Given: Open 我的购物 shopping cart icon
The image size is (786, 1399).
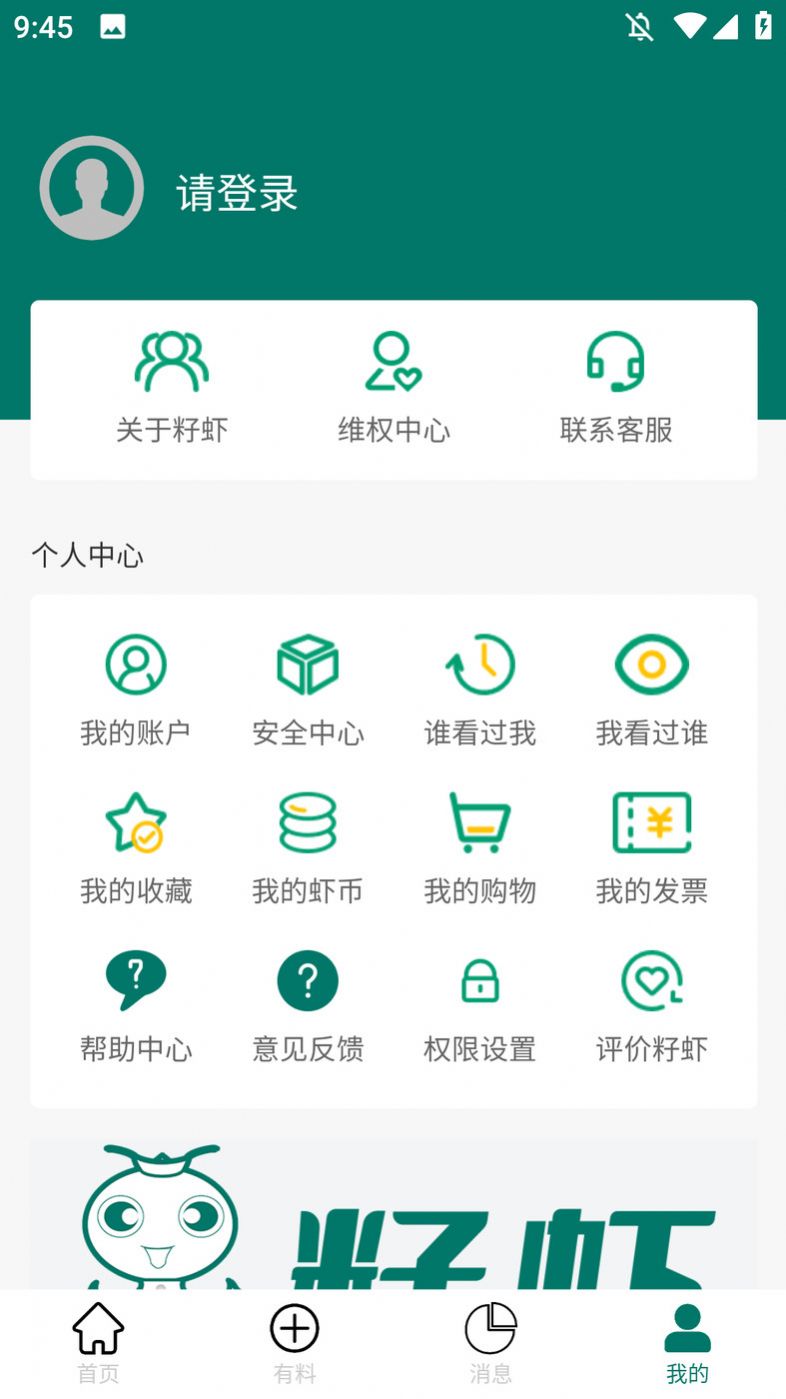Looking at the screenshot, I should point(479,822).
